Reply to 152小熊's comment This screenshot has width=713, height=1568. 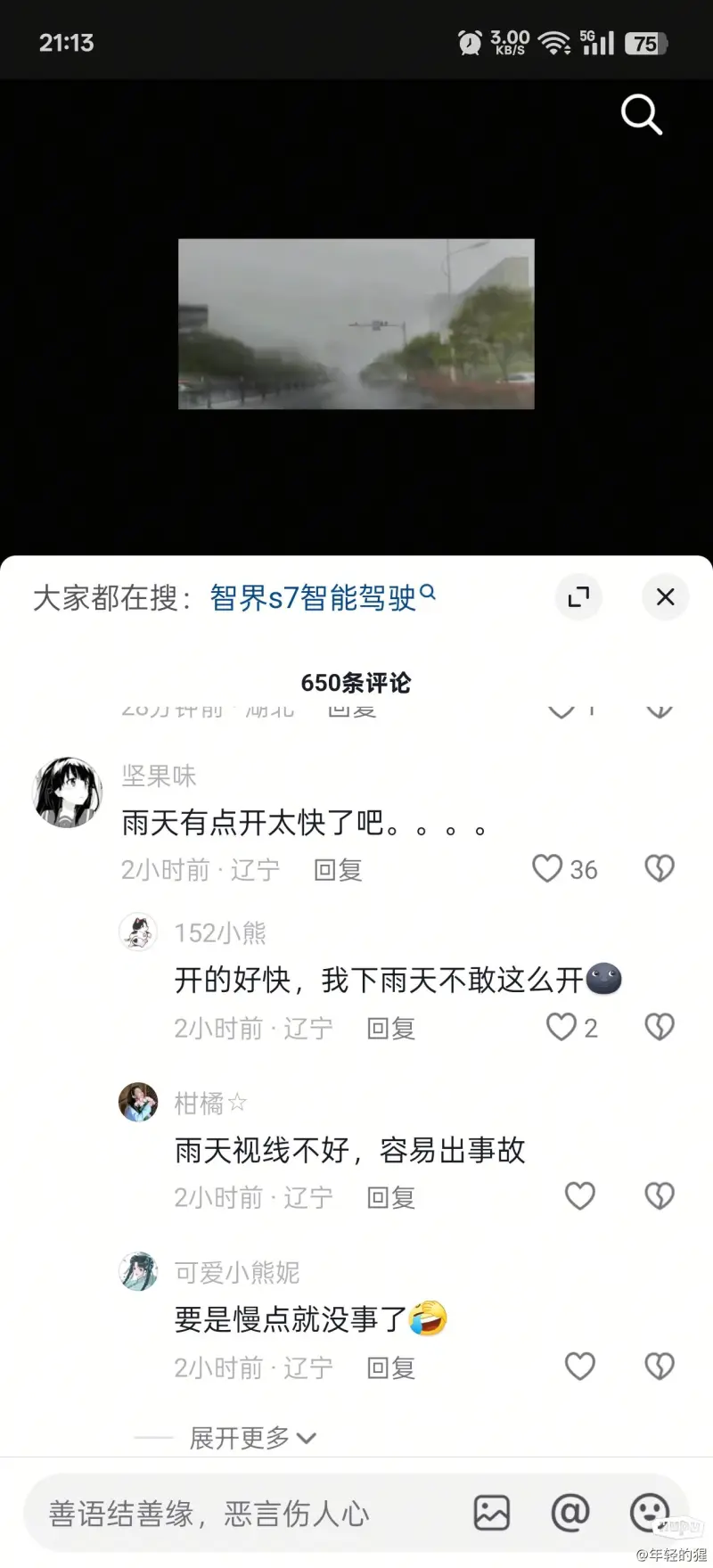tap(390, 1029)
